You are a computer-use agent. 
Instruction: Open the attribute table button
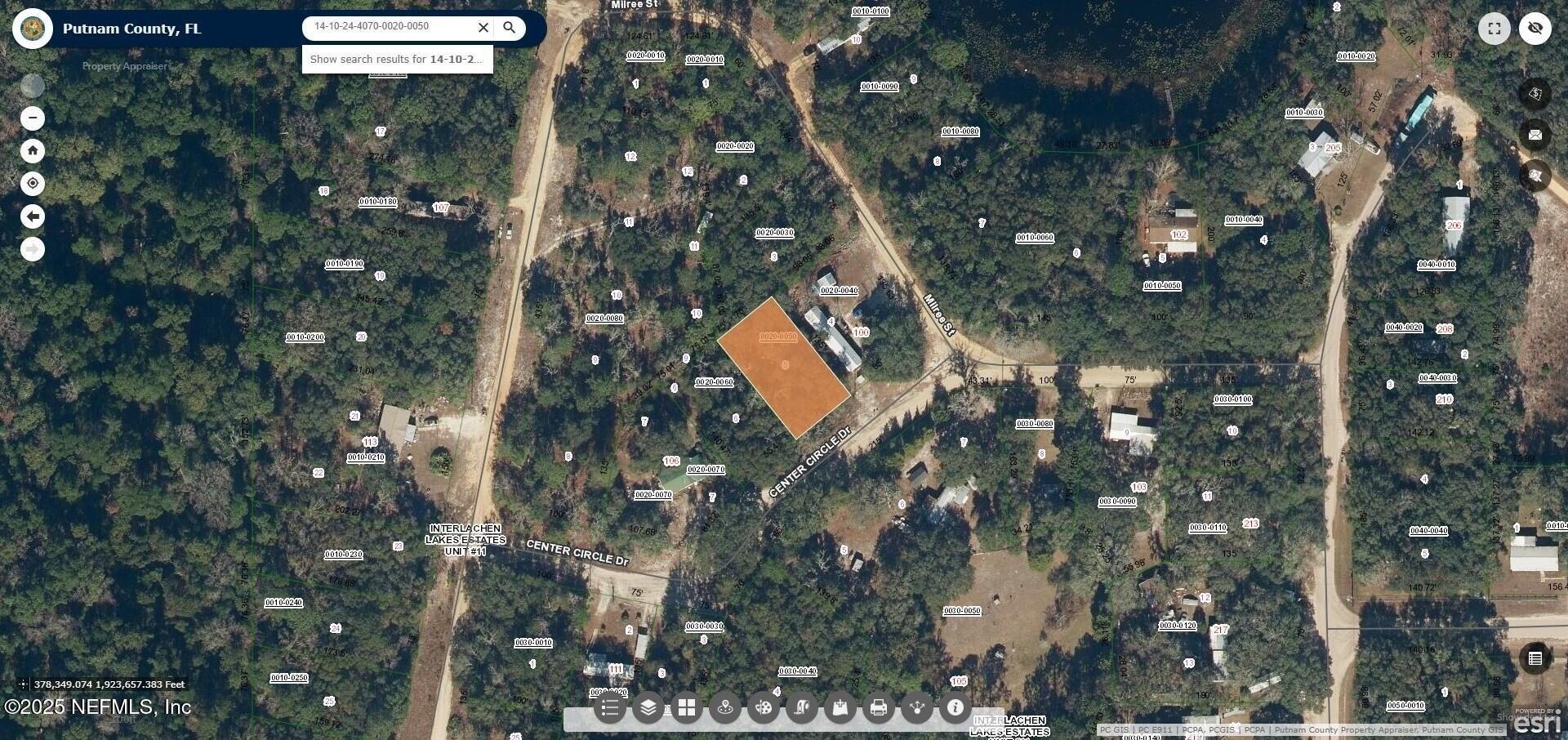click(1535, 658)
